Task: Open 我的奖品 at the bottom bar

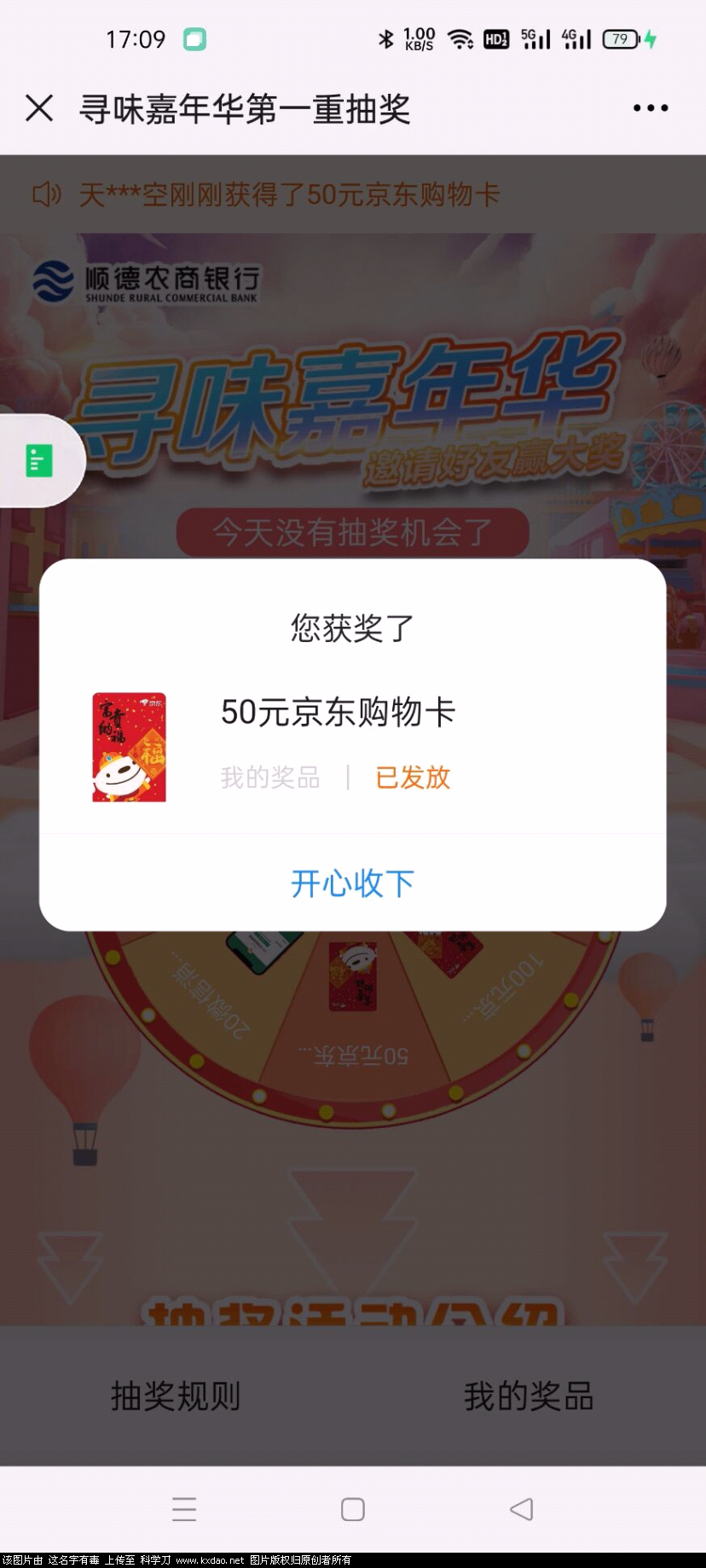Action: tap(529, 1397)
